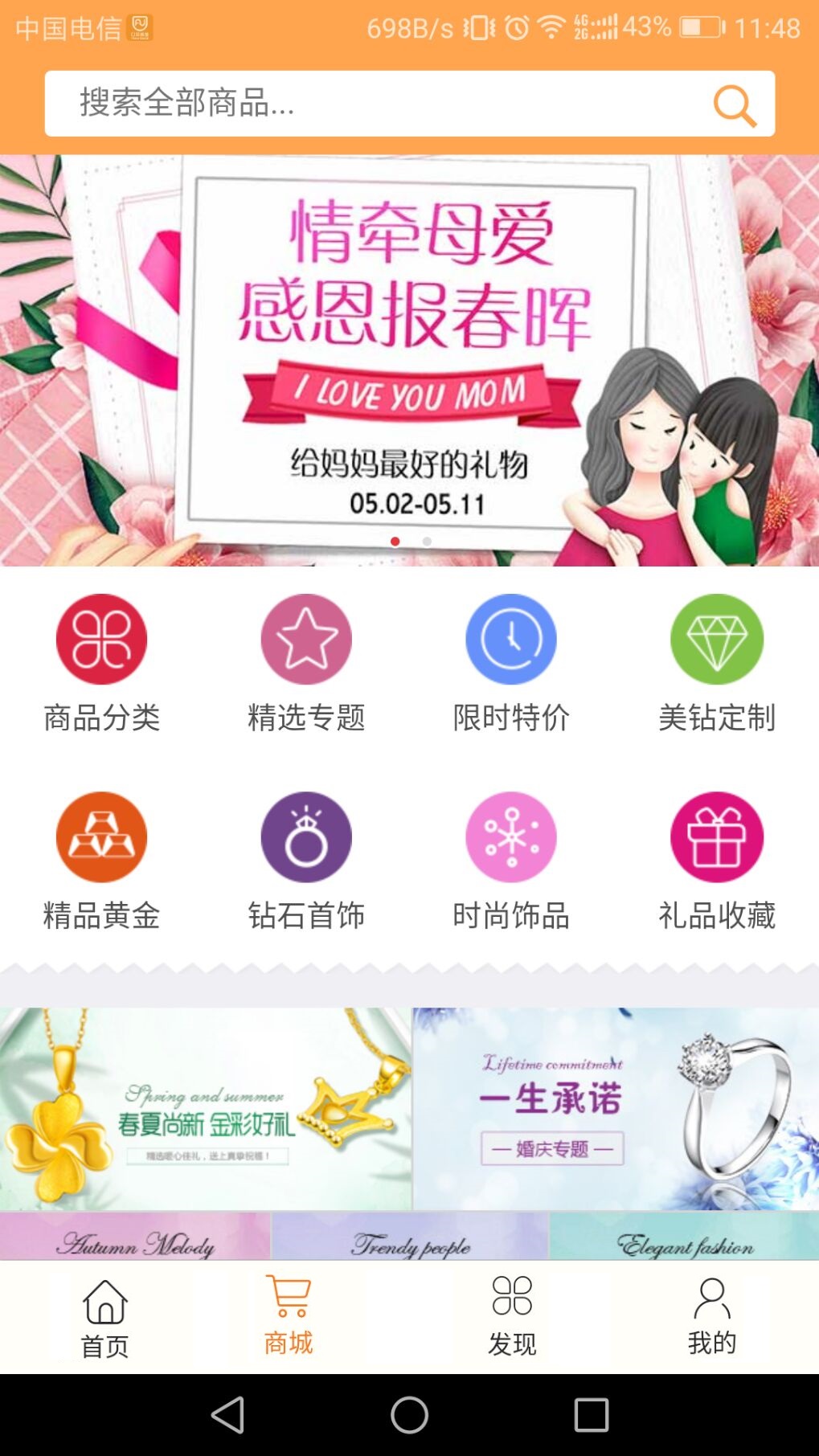Open the 春夏尚新 gold promo tile

click(206, 1109)
